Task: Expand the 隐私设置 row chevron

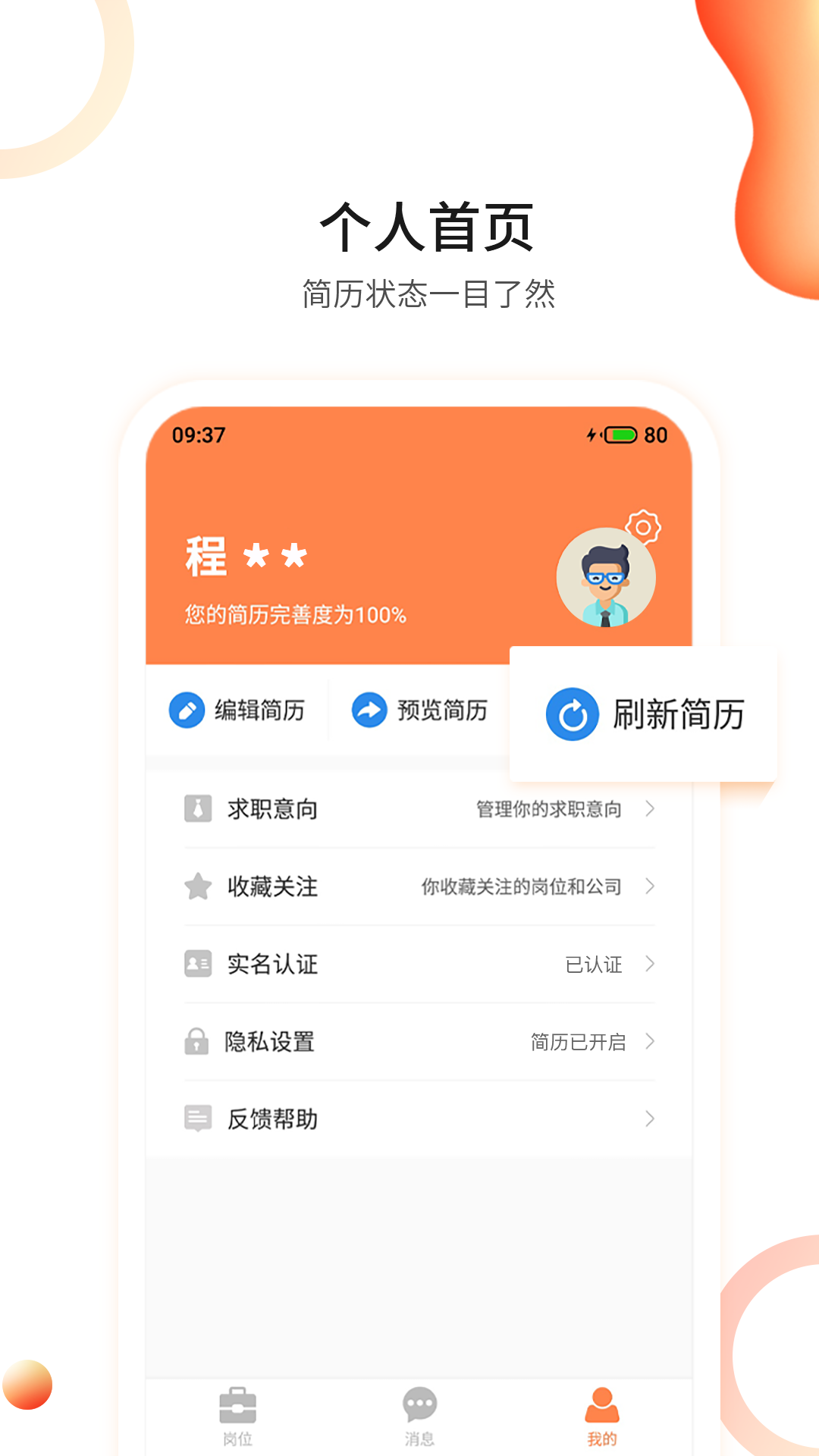Action: coord(649,1041)
